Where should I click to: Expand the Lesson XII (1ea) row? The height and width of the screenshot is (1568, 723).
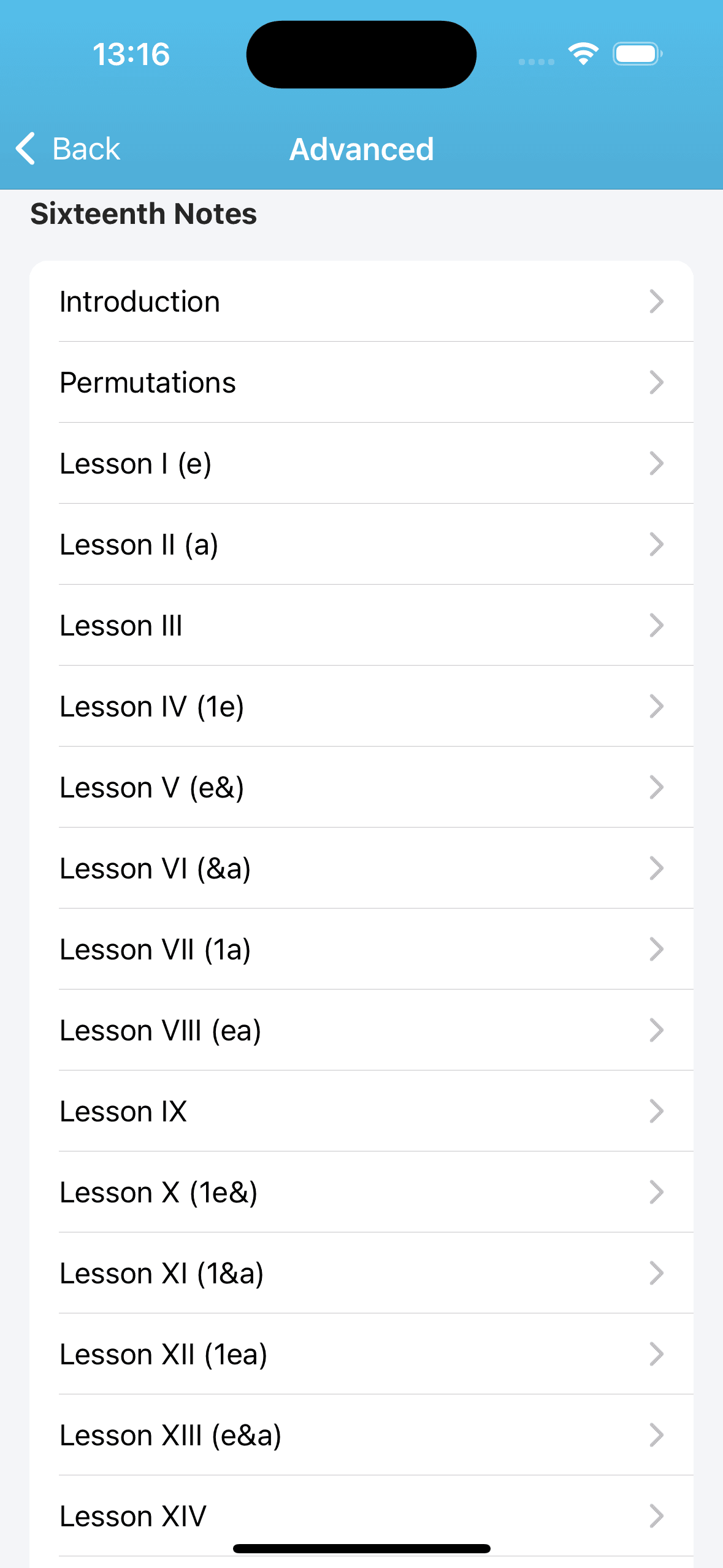pos(362,1354)
